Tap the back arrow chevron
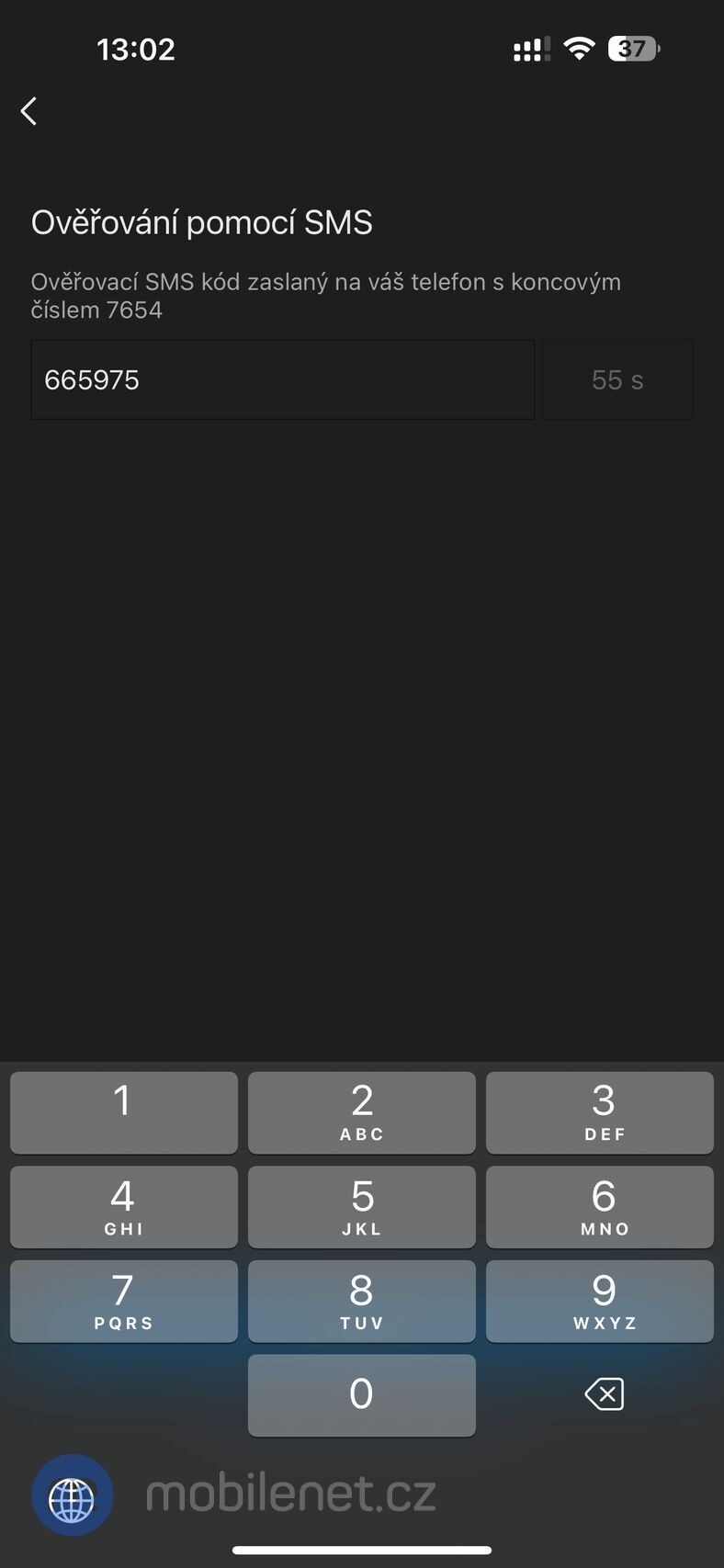Screen dimensions: 724x1568 (x=28, y=110)
